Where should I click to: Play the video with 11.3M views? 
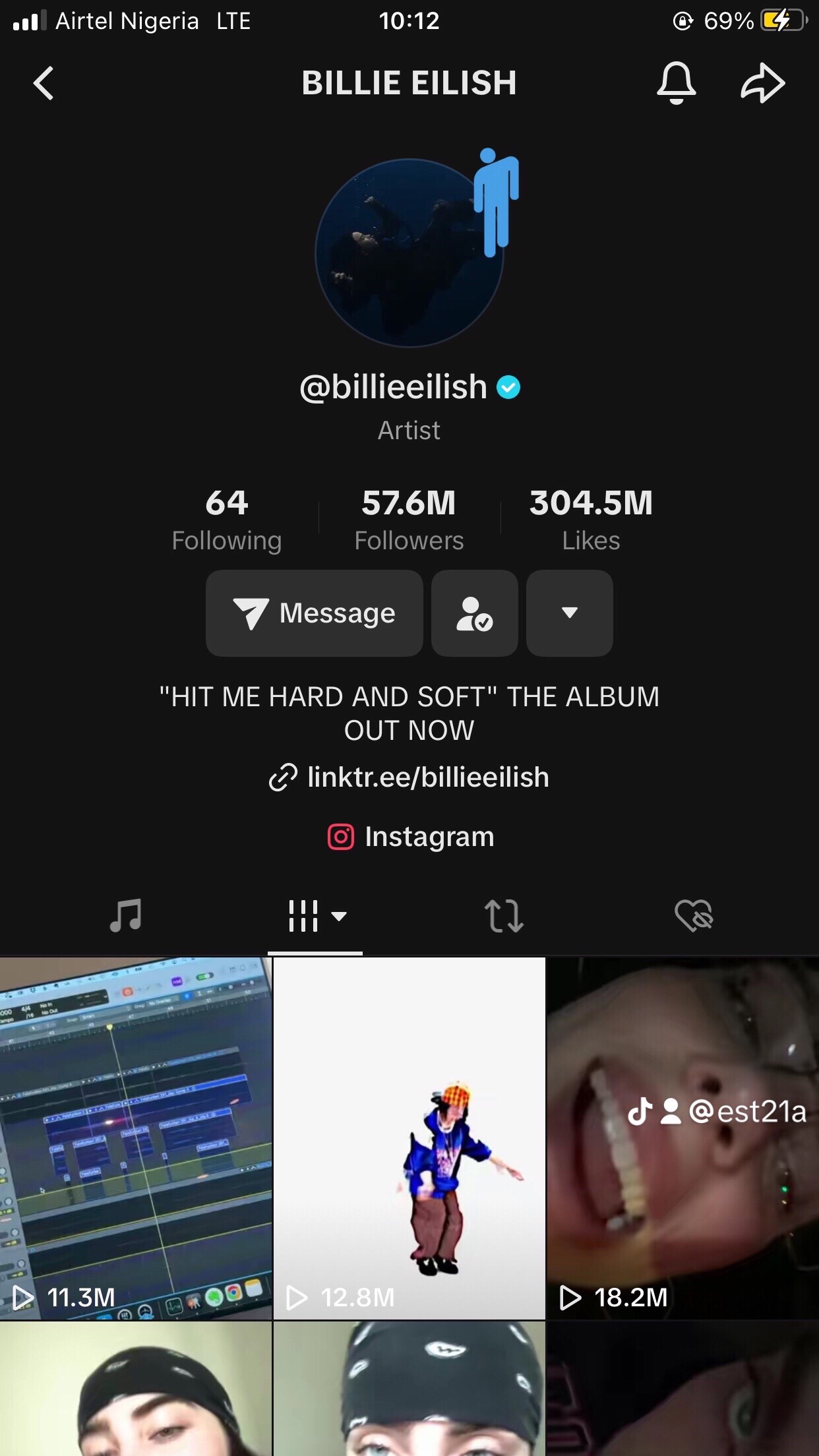click(x=136, y=1138)
